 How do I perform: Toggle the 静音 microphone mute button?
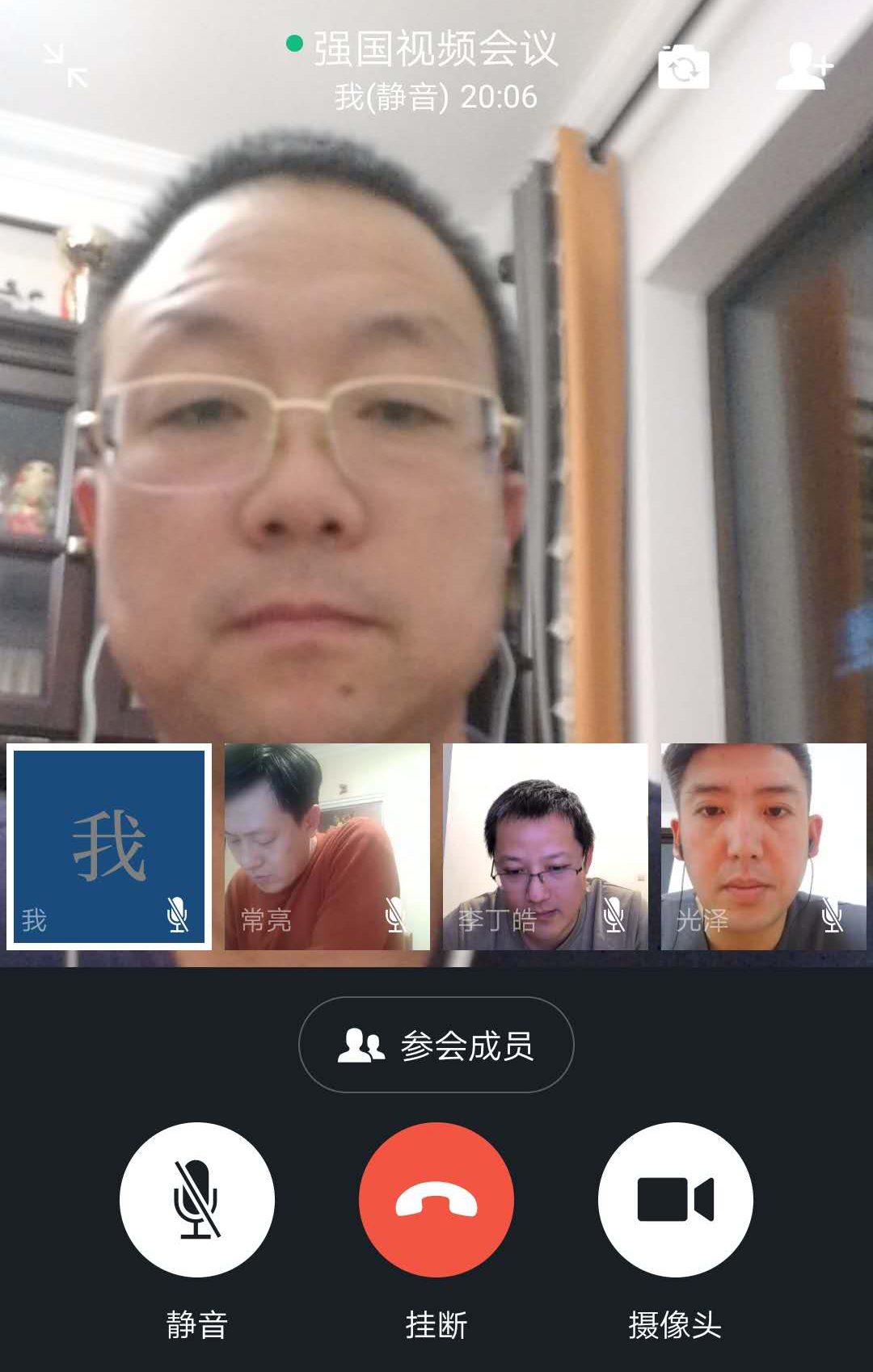click(197, 1199)
